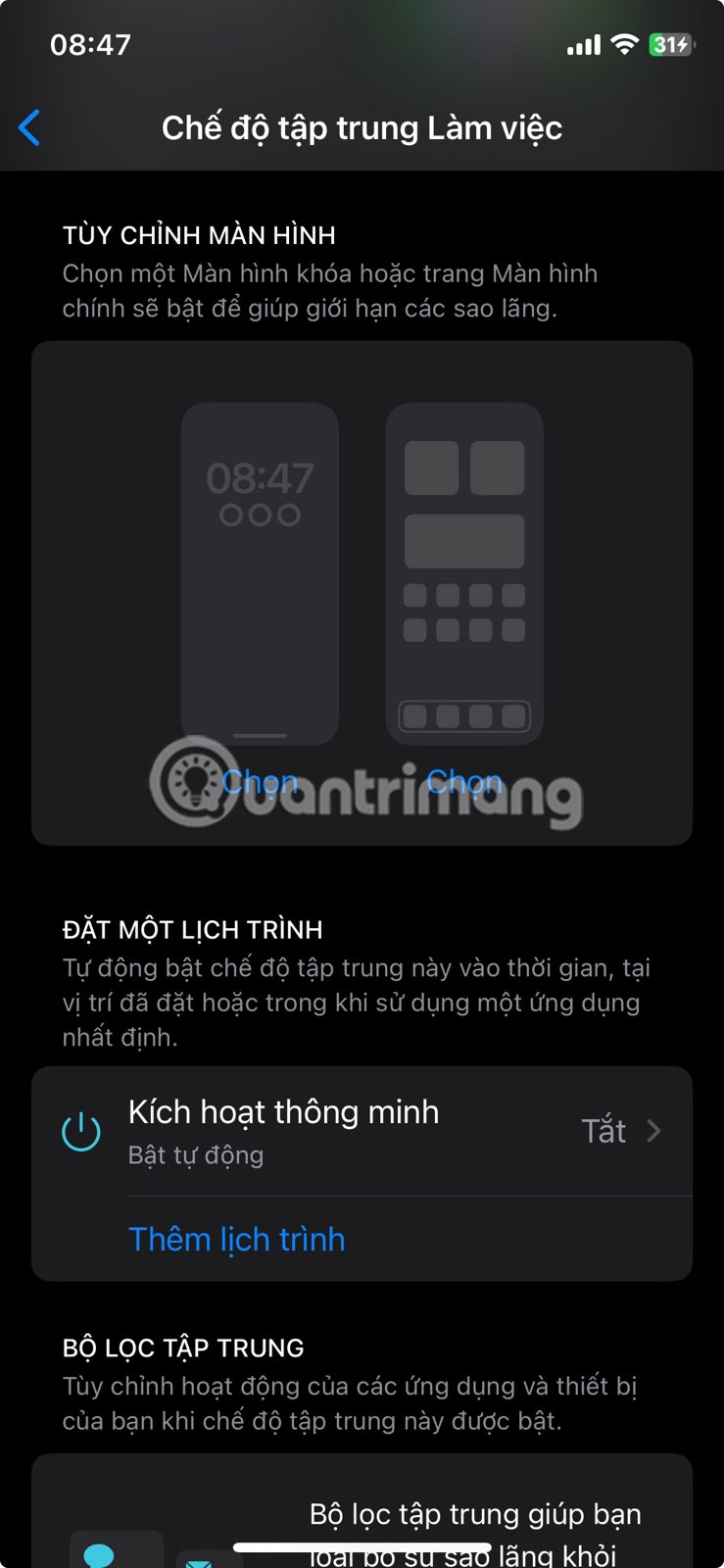This screenshot has height=1568, width=724.
Task: Tap Thêm lịch trình to add schedule
Action: (237, 1240)
